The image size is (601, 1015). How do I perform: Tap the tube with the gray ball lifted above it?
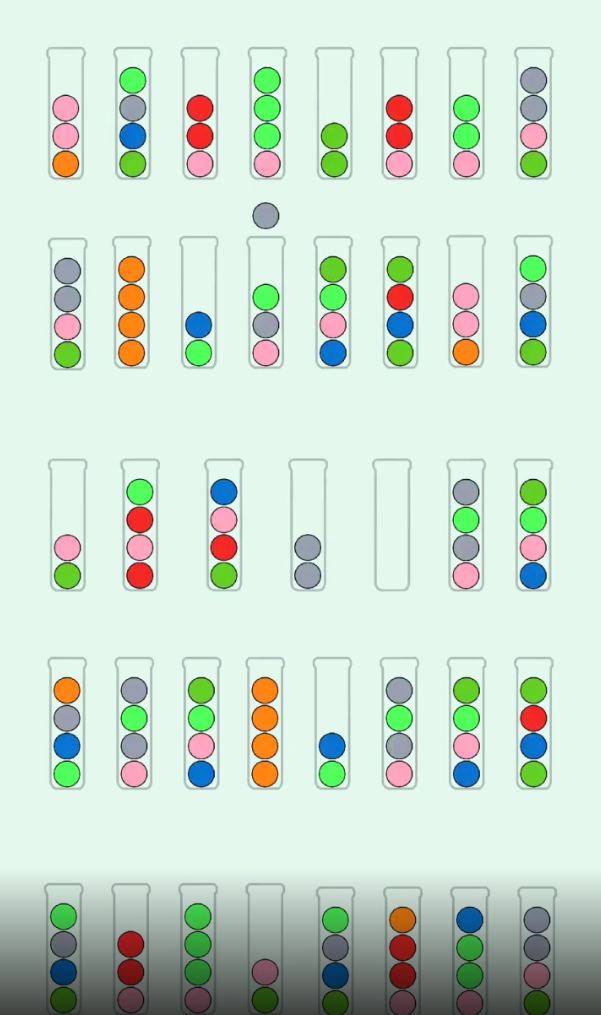point(266,303)
